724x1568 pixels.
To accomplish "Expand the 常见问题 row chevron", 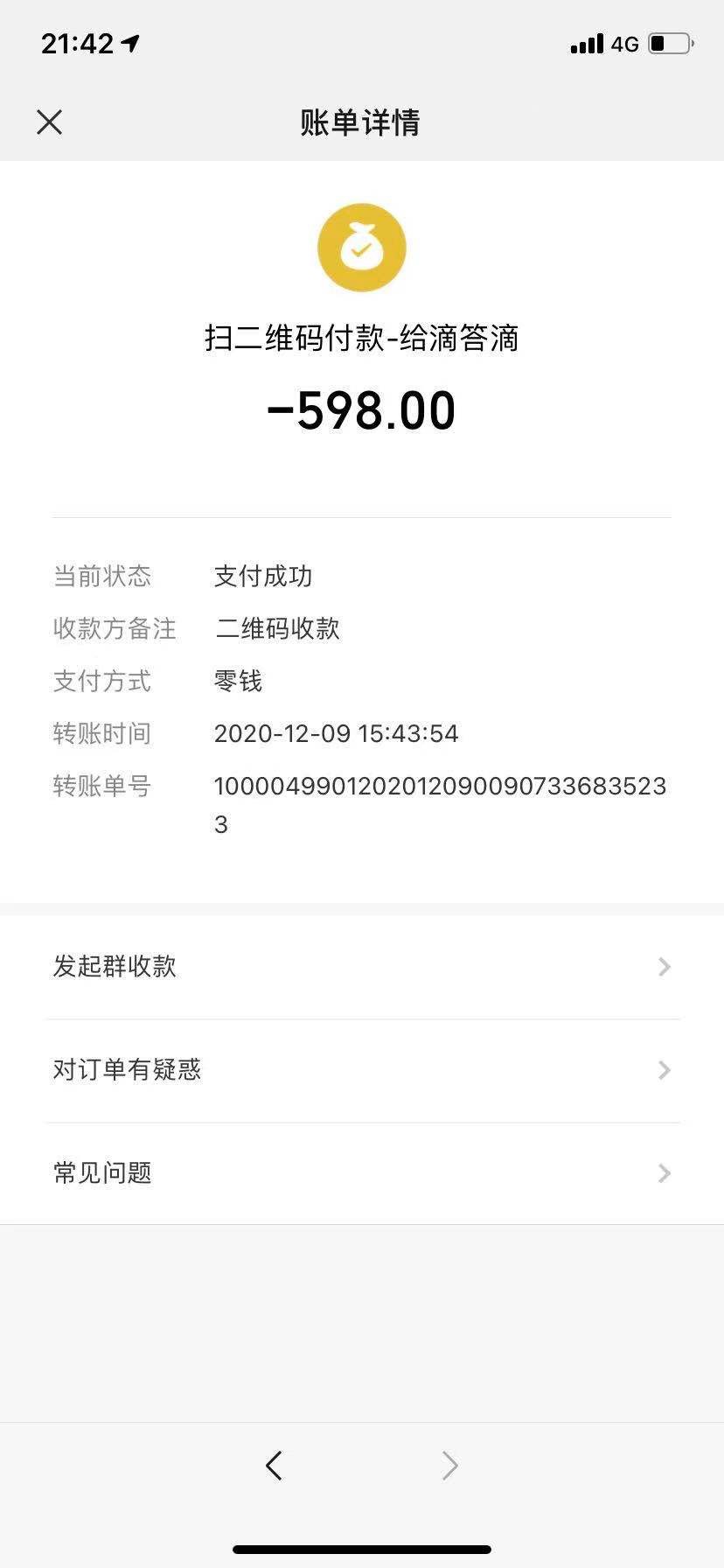I will (665, 1173).
